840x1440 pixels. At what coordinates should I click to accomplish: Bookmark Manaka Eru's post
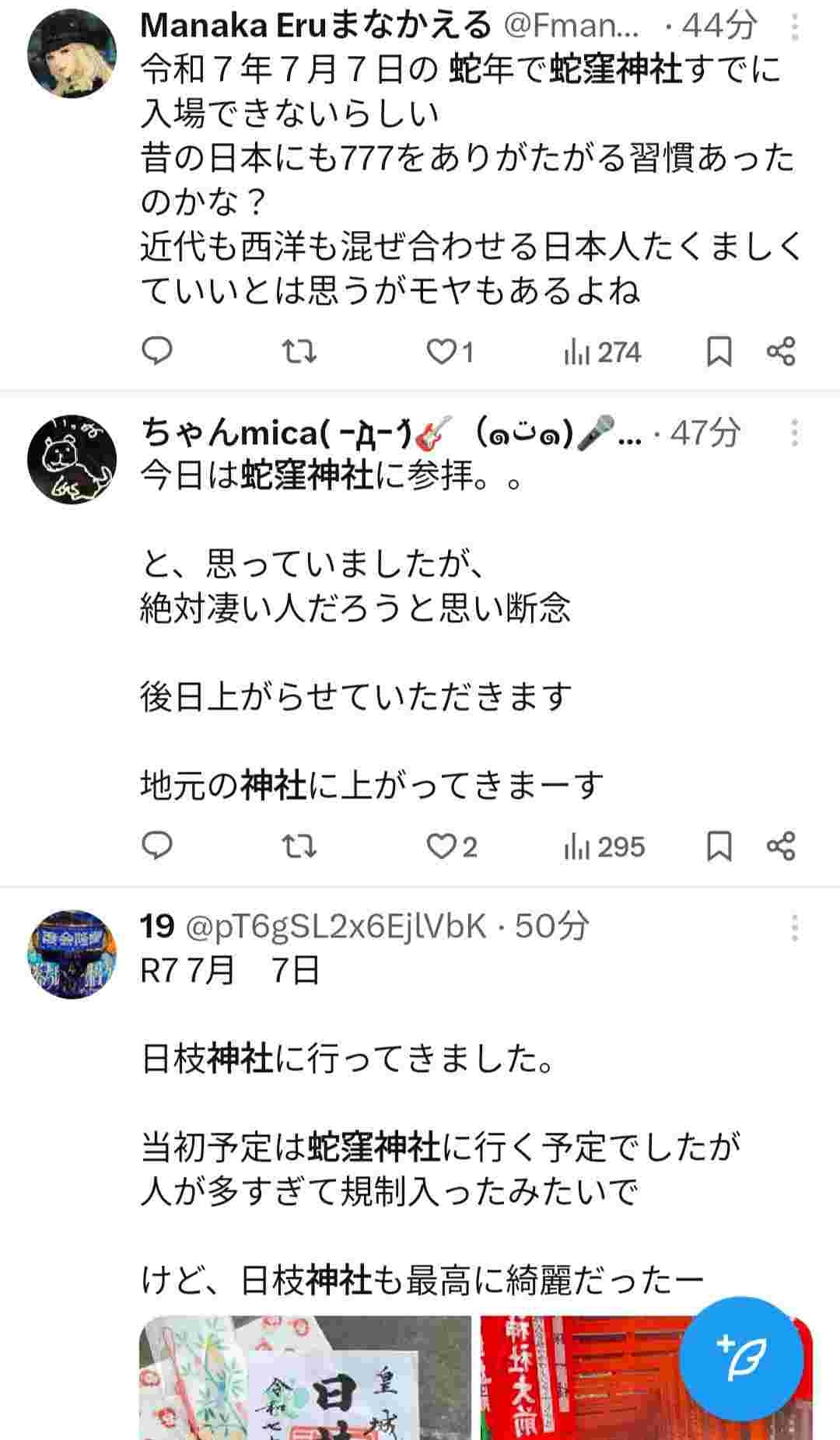pos(719,352)
